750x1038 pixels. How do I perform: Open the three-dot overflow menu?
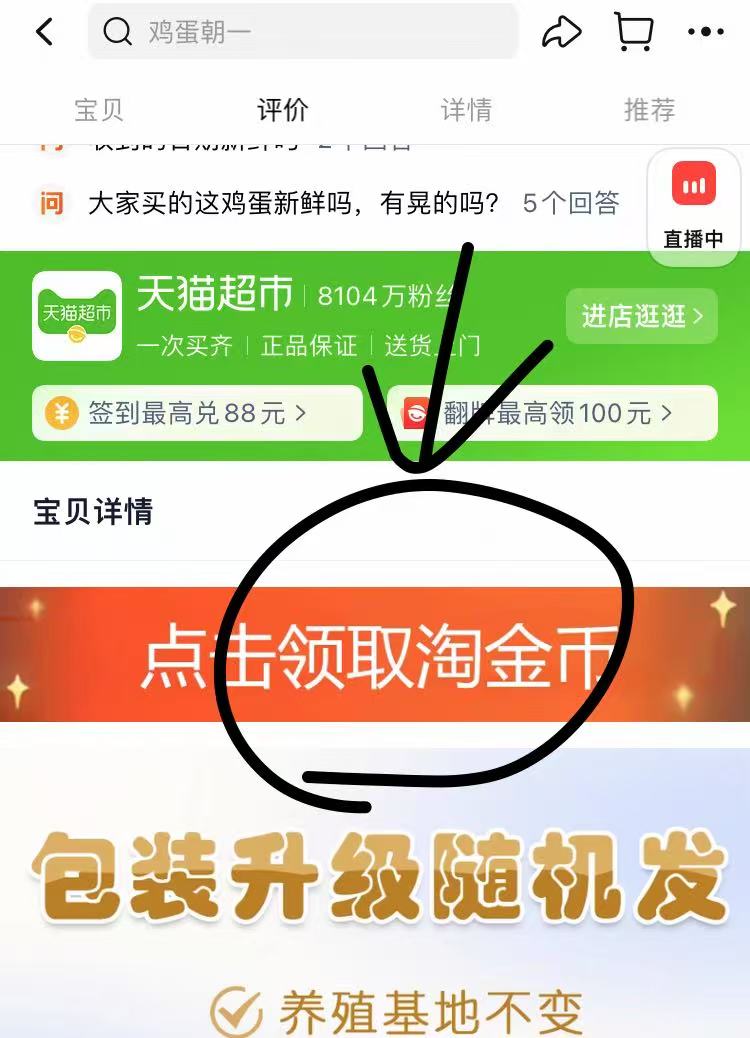(x=705, y=32)
